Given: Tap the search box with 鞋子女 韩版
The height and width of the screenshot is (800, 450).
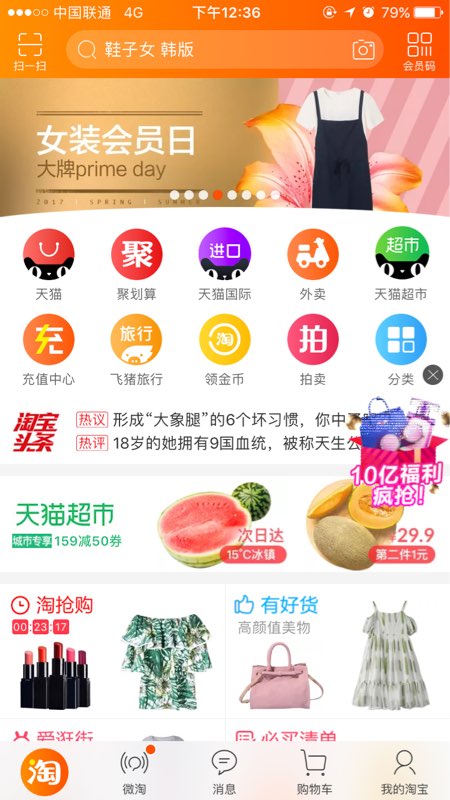Looking at the screenshot, I should 224,49.
